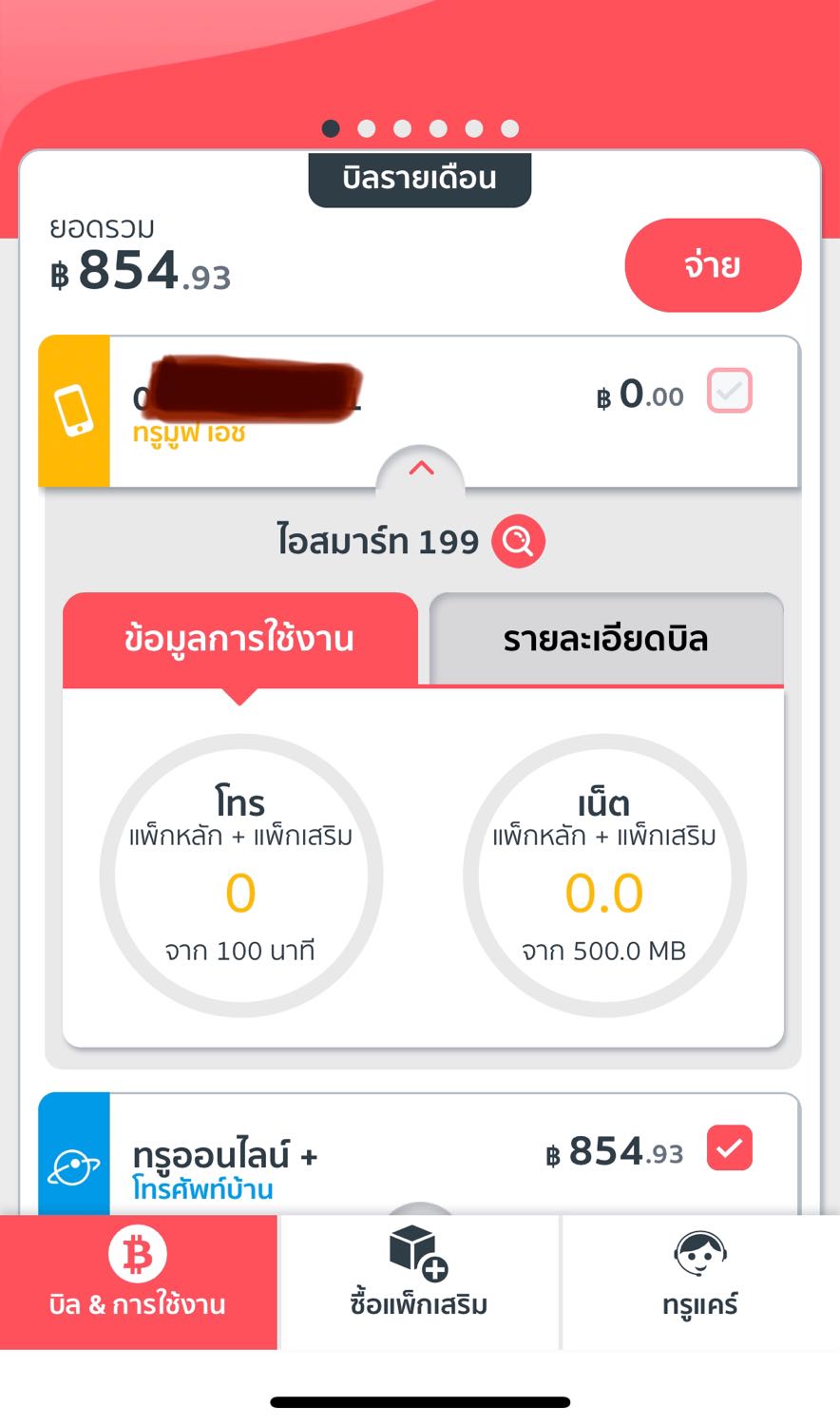Open ไอสมาร์ท 199 package details magnifier
The image size is (840, 1426).
tap(518, 542)
